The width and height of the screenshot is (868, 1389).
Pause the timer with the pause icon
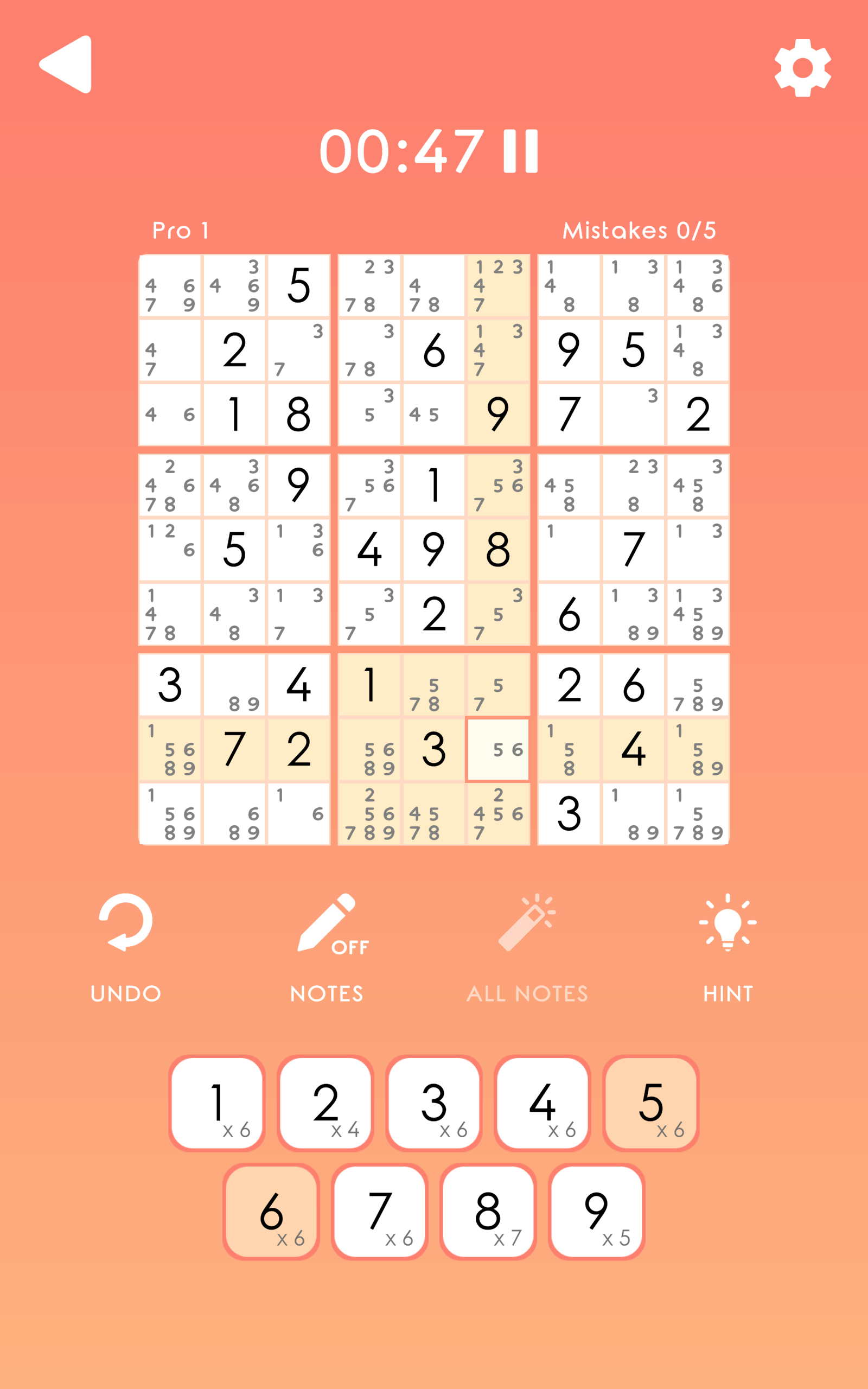pos(521,151)
